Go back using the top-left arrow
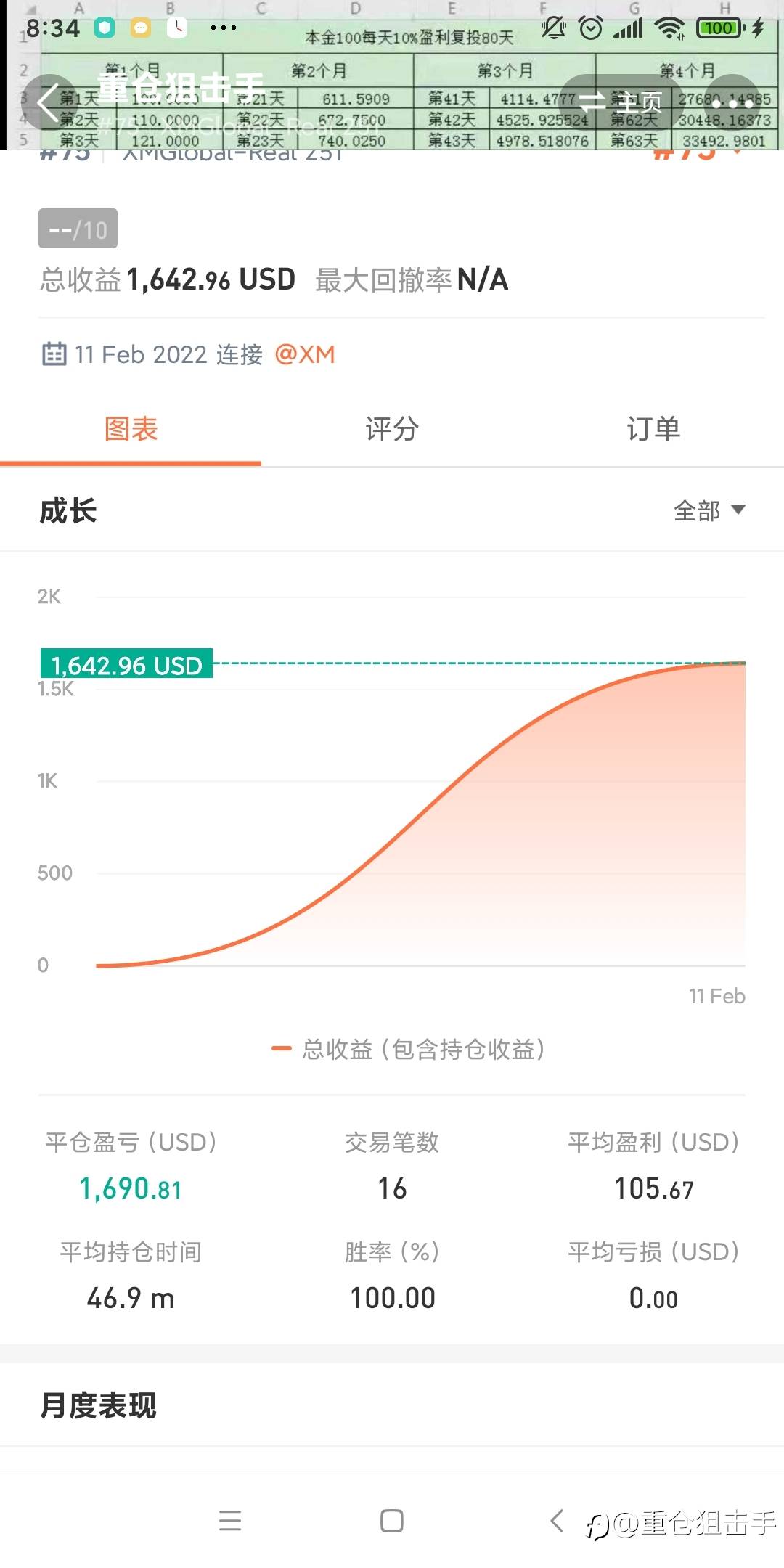The width and height of the screenshot is (784, 1568). 48,102
